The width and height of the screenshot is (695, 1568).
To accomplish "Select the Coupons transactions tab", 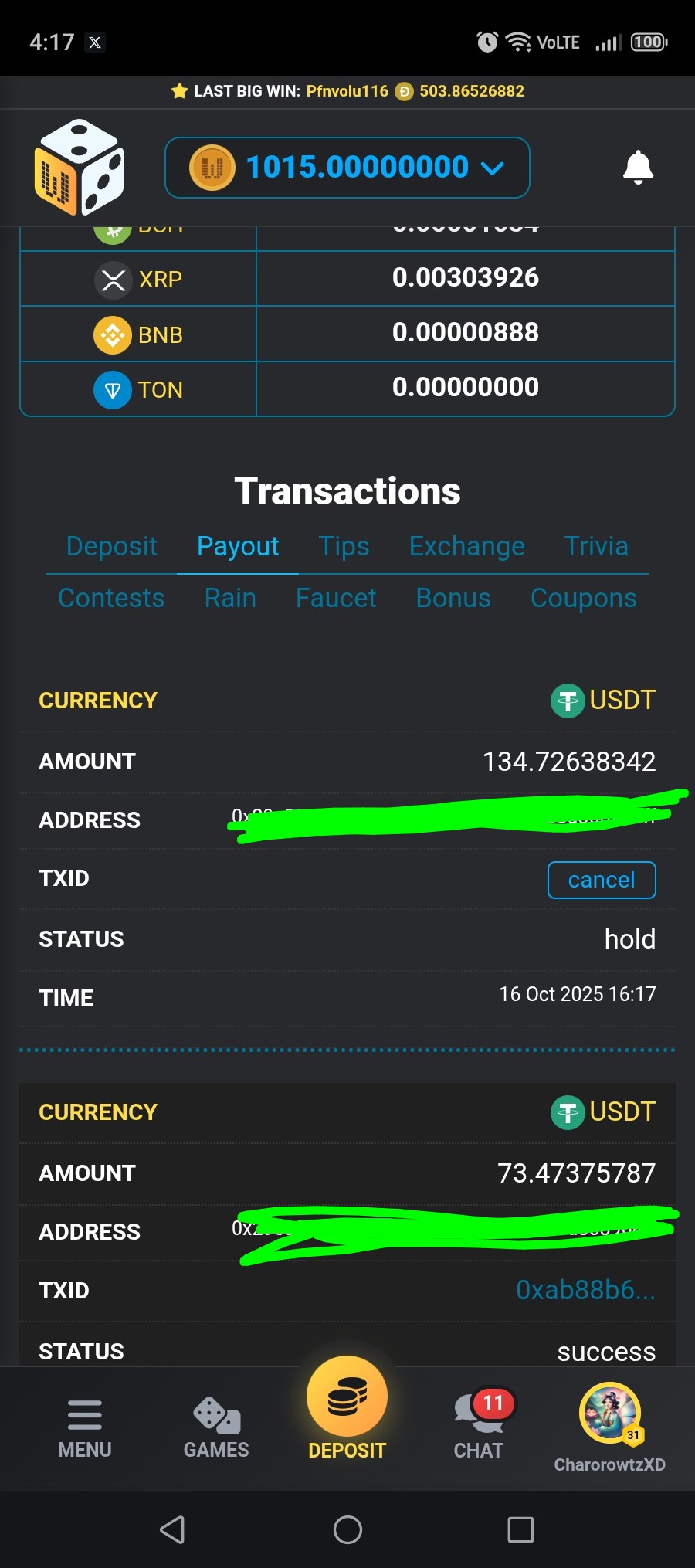I will [x=583, y=598].
